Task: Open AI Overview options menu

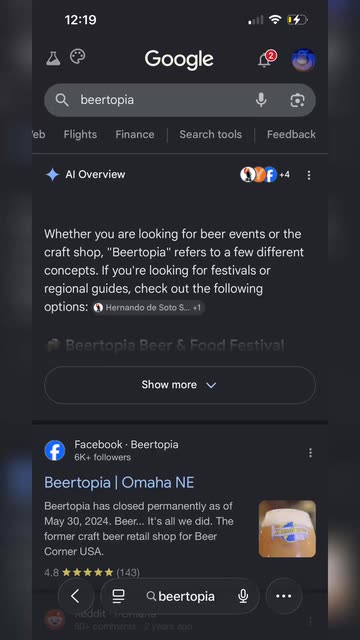Action: [309, 175]
